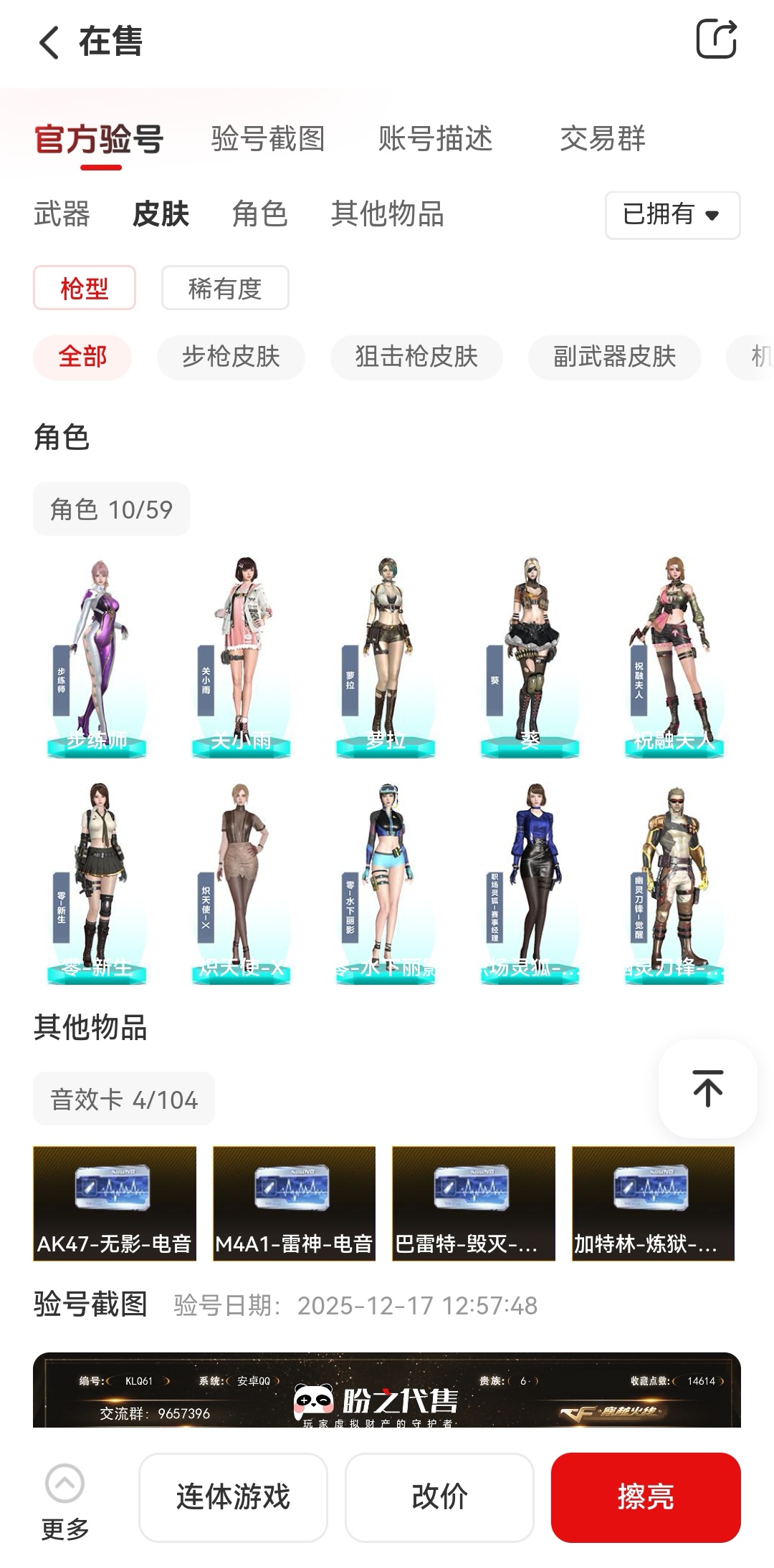774x1568 pixels.
Task: Open the 账号描述 tab
Action: [435, 138]
